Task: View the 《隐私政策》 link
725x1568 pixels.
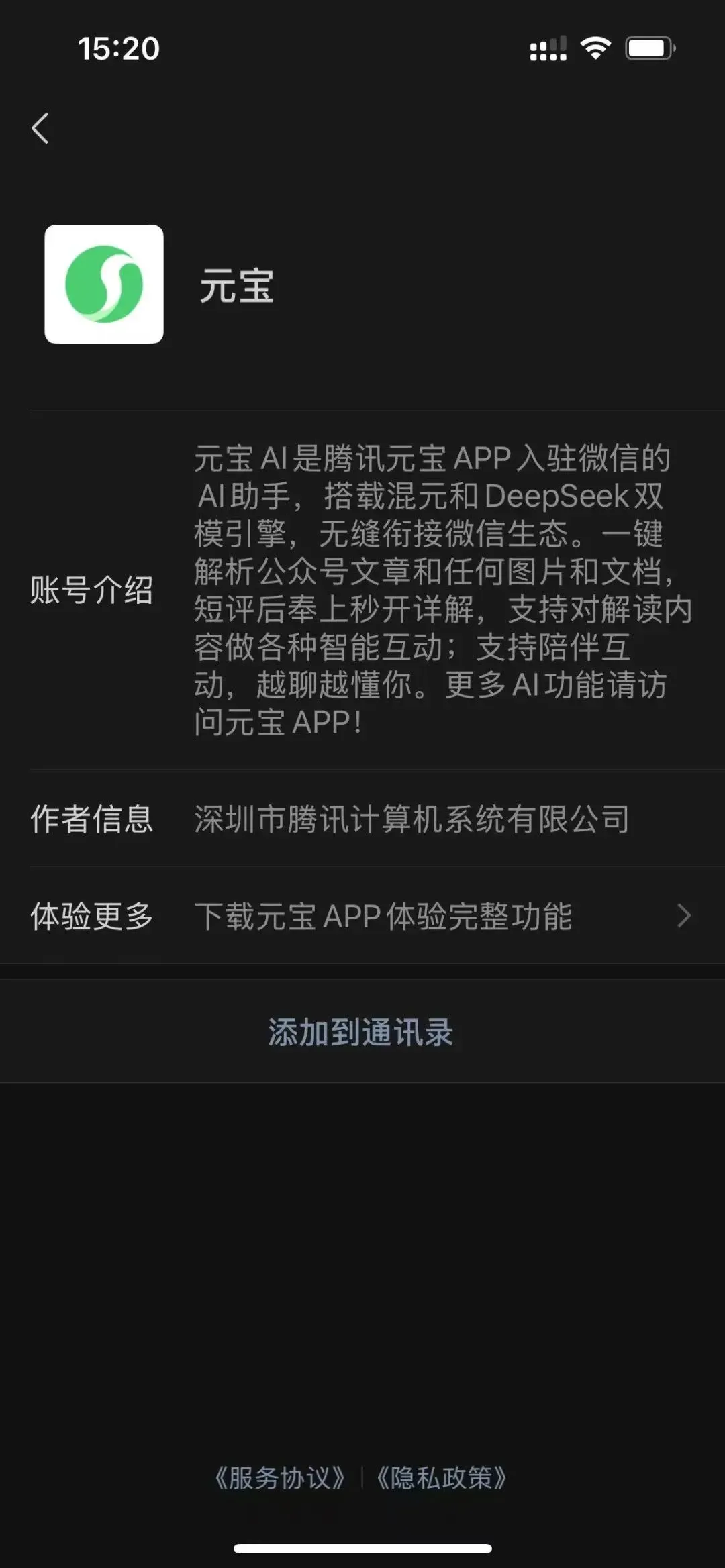Action: pos(442,1478)
